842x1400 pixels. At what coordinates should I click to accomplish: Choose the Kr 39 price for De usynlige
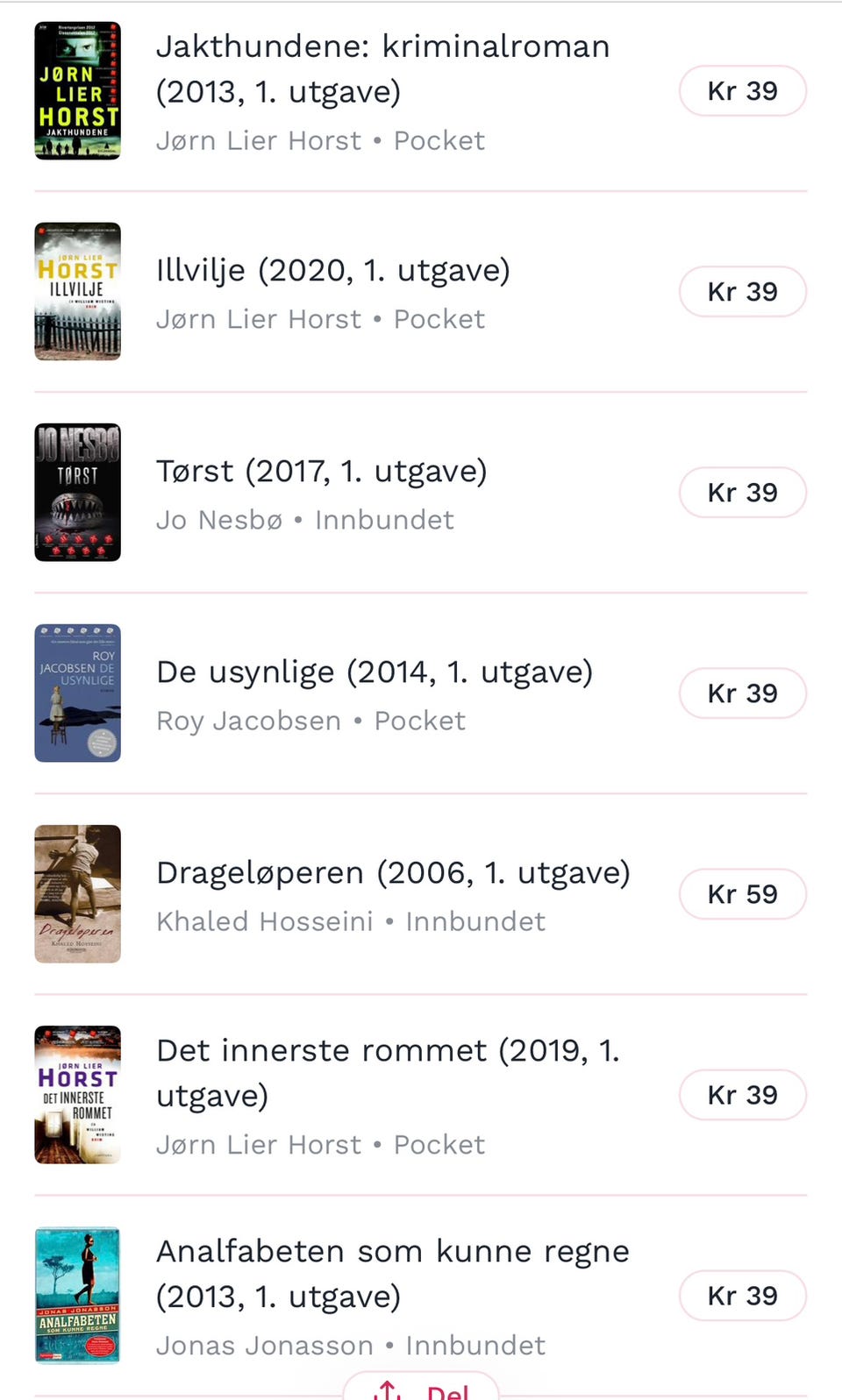(742, 693)
